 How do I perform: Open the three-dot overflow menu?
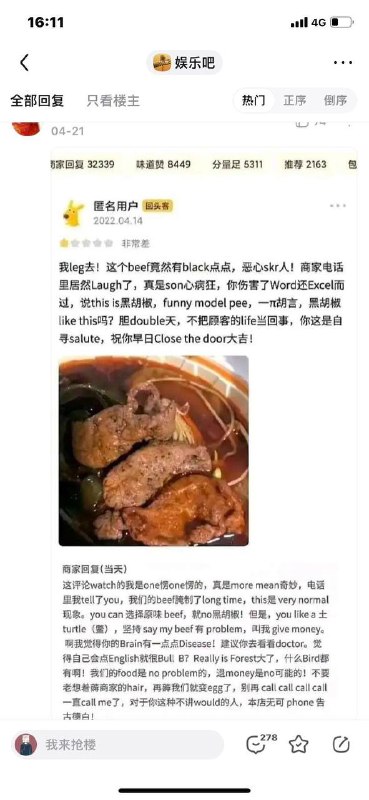(342, 63)
